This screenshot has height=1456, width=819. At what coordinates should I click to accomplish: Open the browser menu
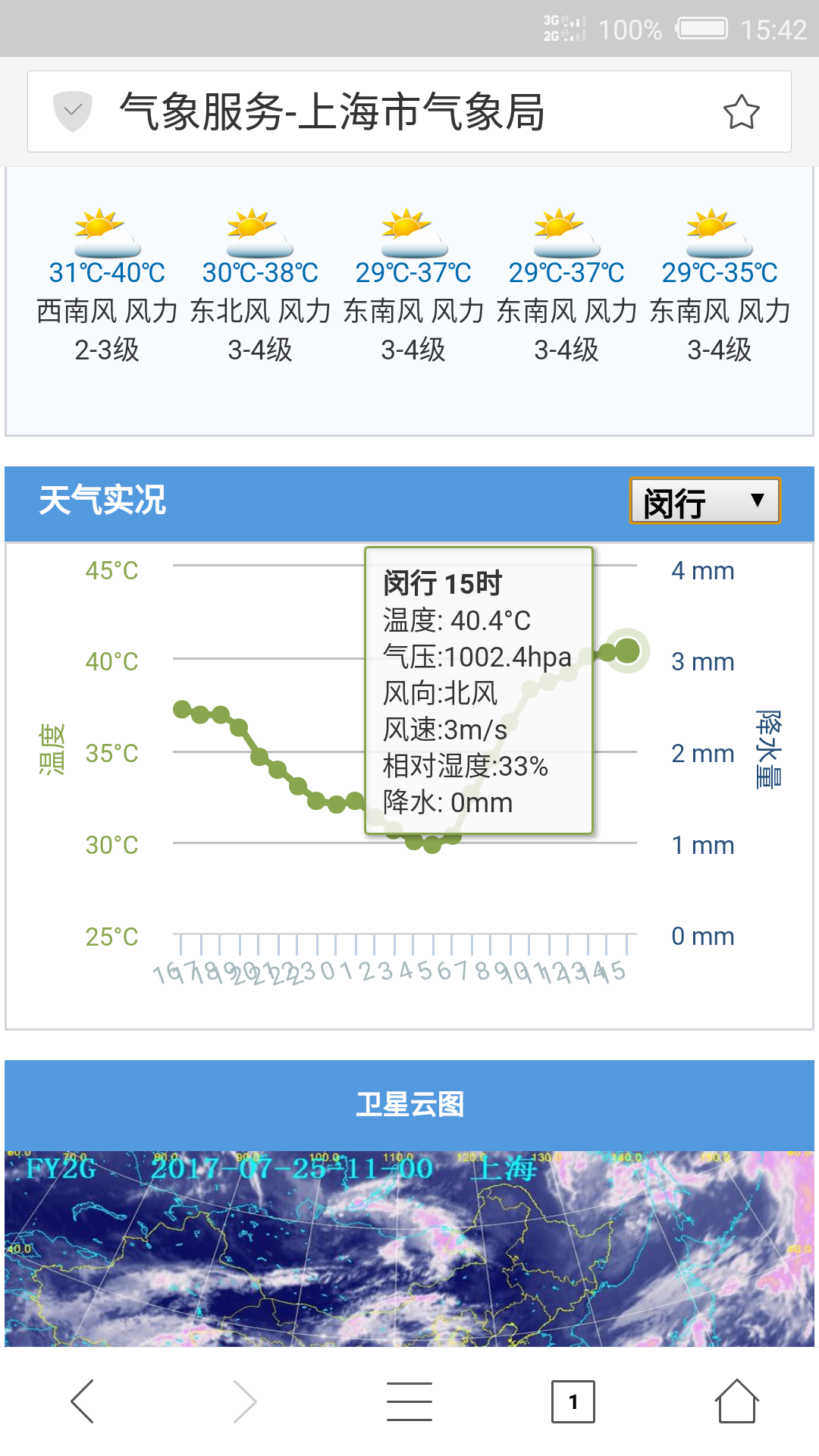tap(409, 1401)
